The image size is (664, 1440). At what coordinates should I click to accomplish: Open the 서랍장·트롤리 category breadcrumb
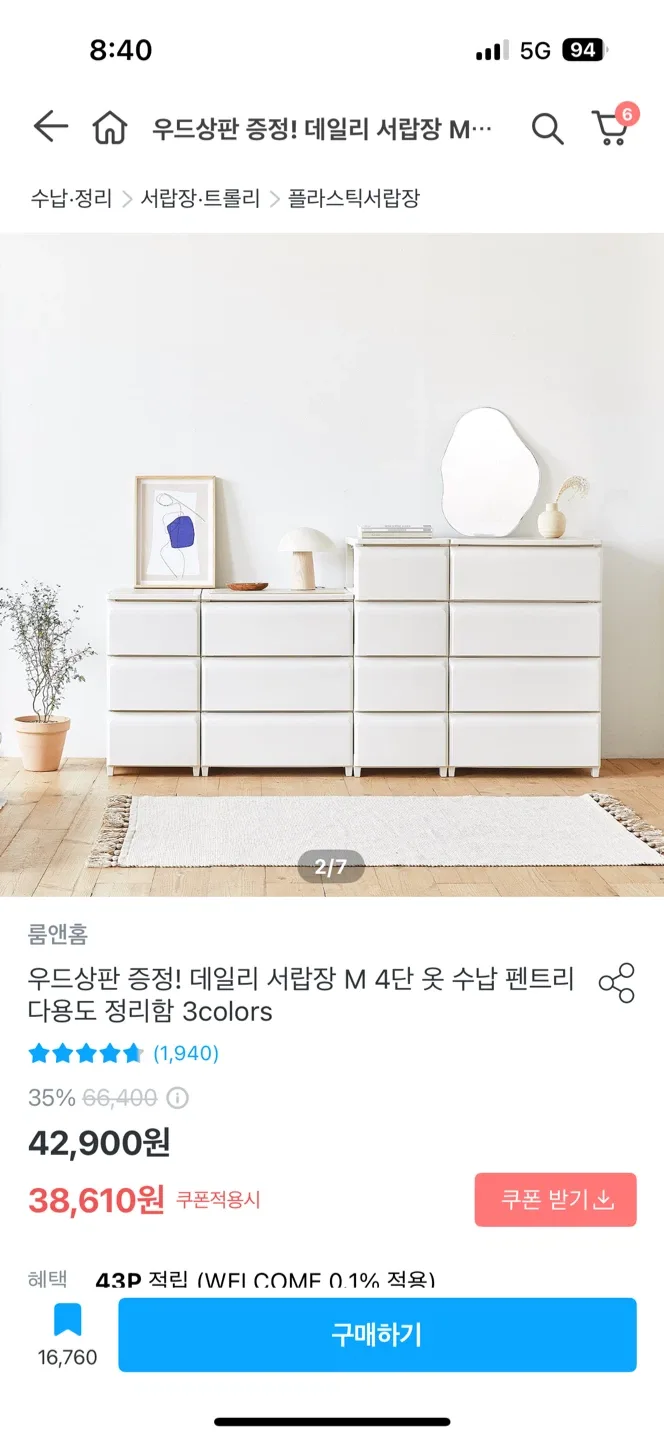tap(200, 198)
